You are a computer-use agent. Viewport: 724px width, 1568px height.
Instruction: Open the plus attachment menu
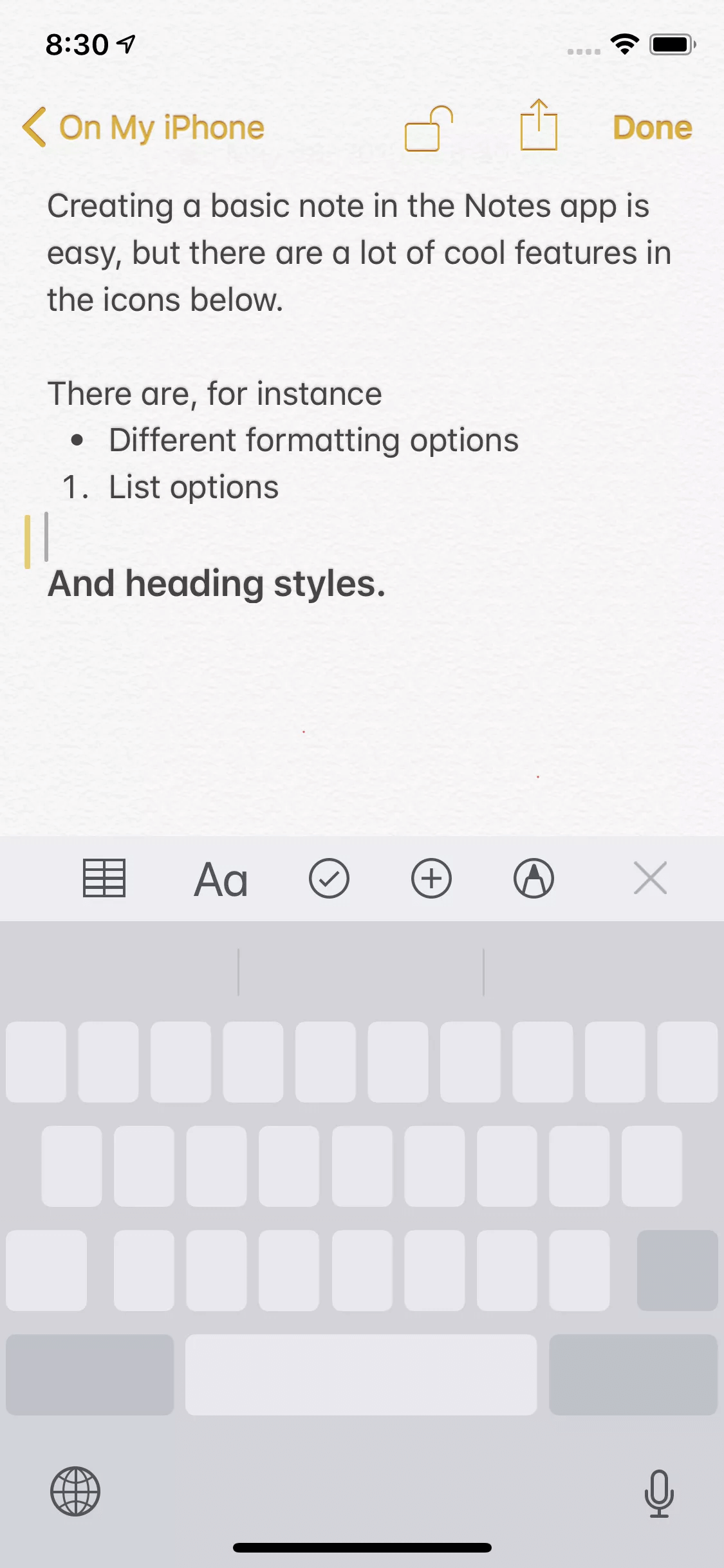pos(431,879)
